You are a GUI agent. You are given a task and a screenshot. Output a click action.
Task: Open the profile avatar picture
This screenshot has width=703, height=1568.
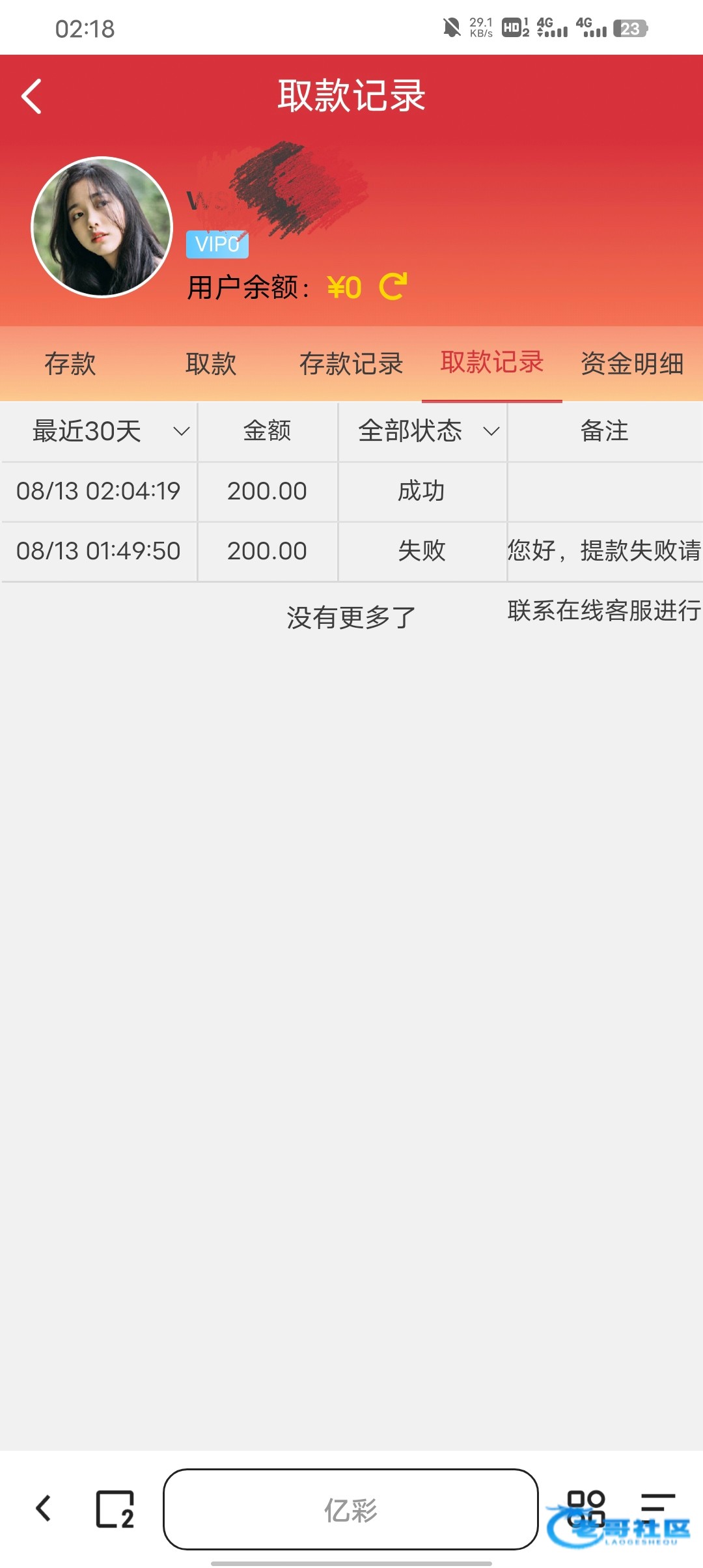tap(102, 227)
